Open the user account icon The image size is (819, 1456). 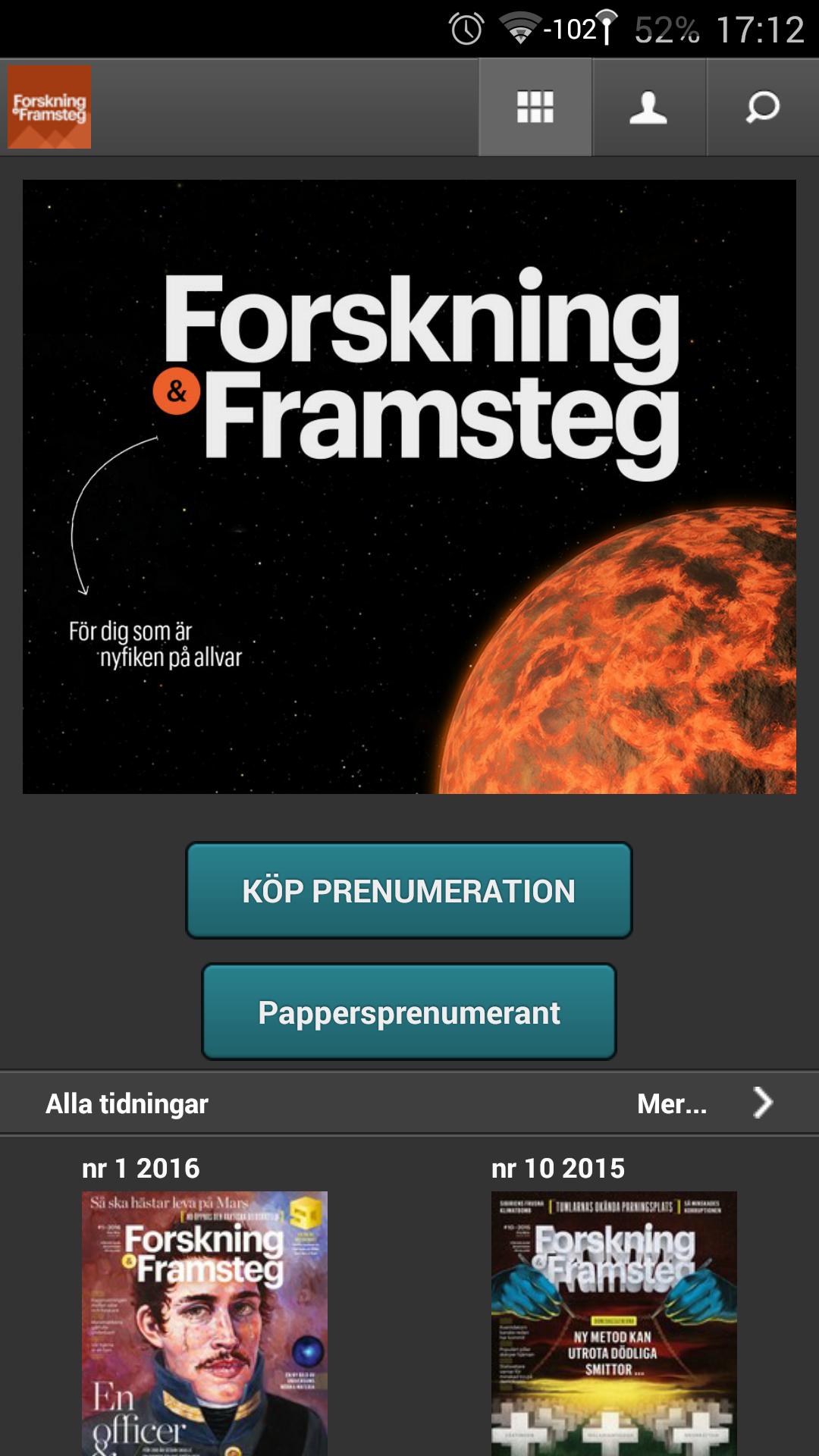pos(648,107)
